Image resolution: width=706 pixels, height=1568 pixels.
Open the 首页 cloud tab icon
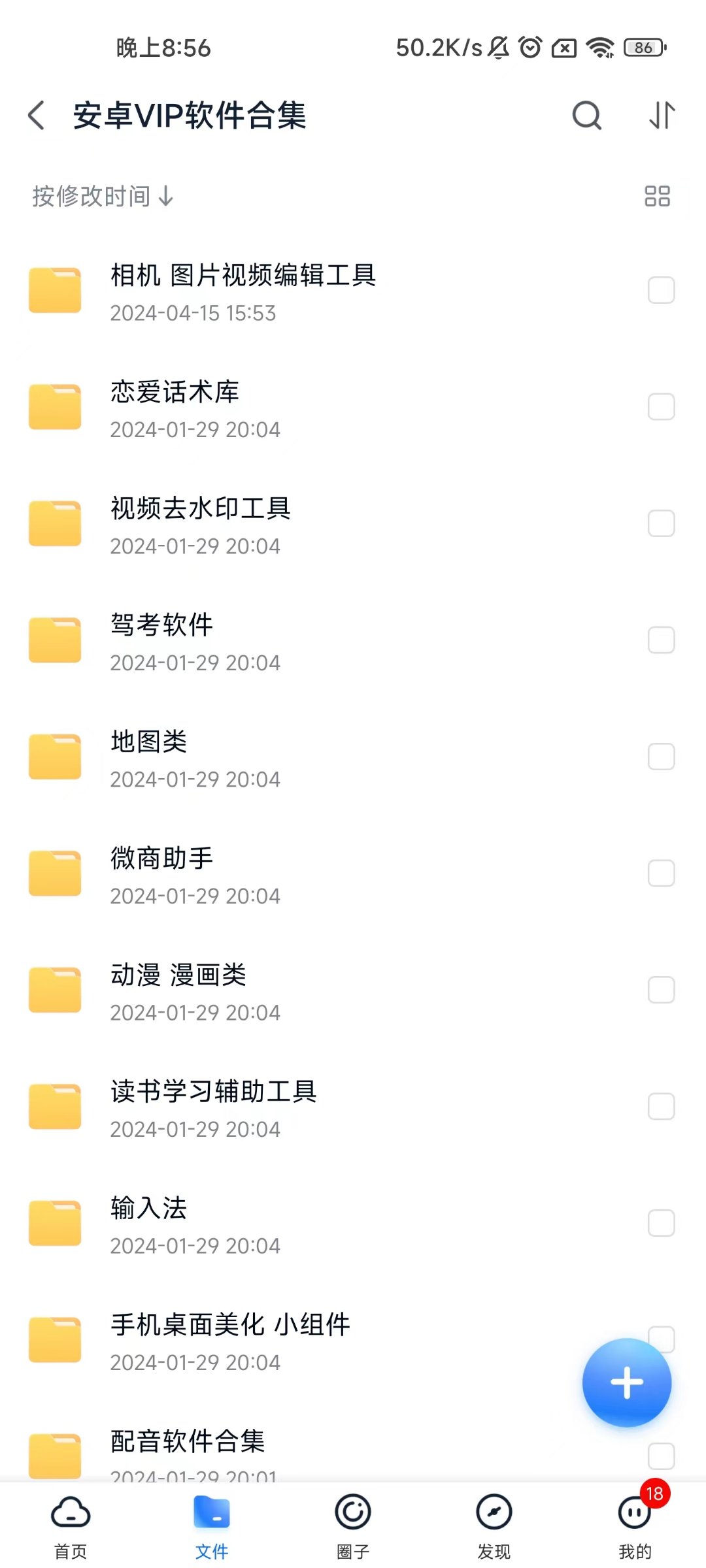(x=70, y=1513)
